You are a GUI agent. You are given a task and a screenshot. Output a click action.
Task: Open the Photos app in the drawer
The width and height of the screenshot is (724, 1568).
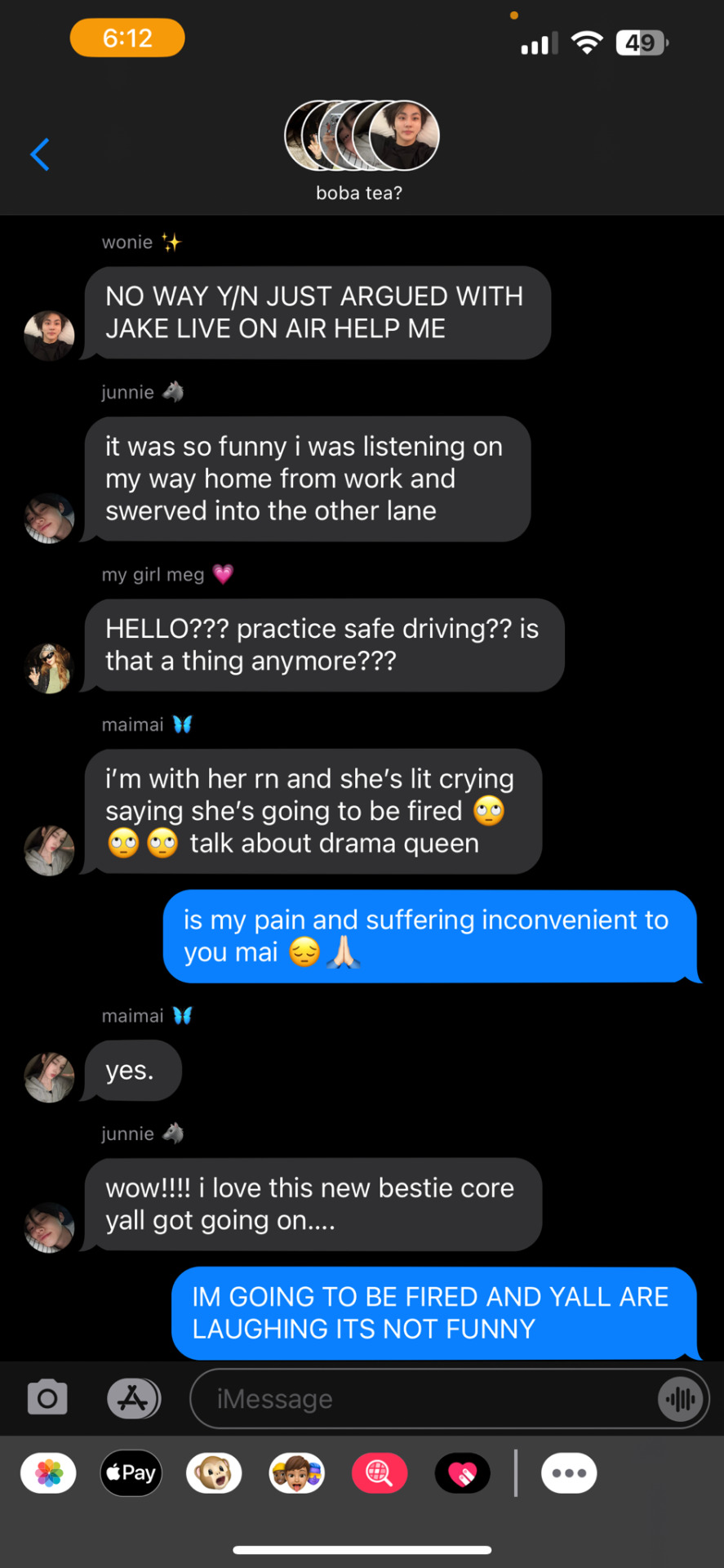point(49,1473)
